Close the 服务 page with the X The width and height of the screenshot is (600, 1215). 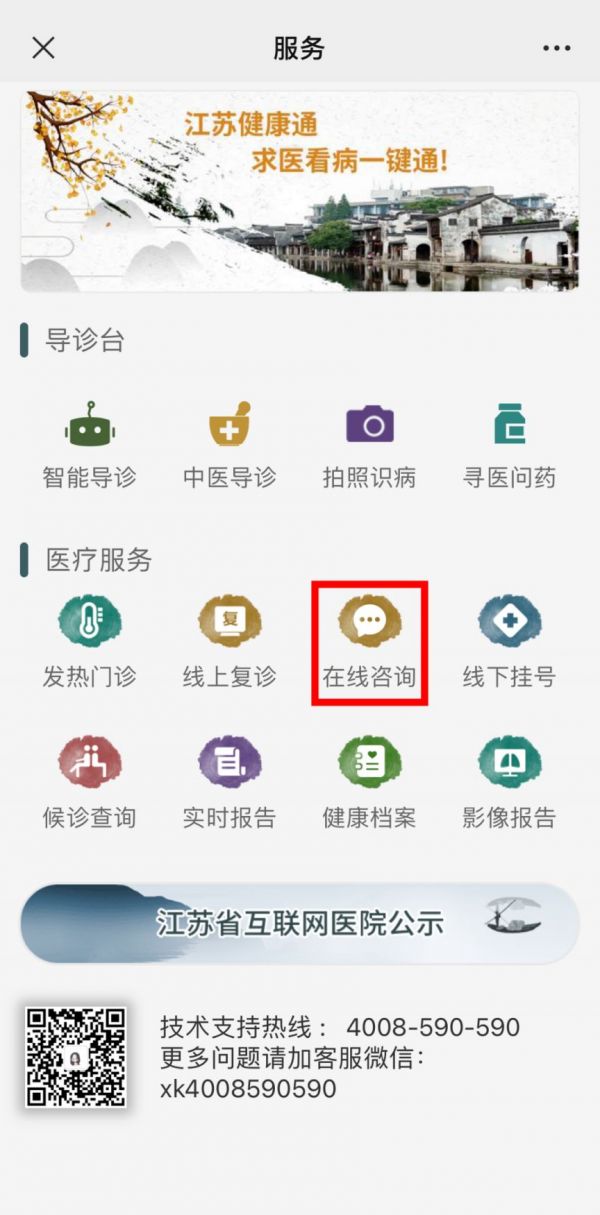(x=43, y=47)
